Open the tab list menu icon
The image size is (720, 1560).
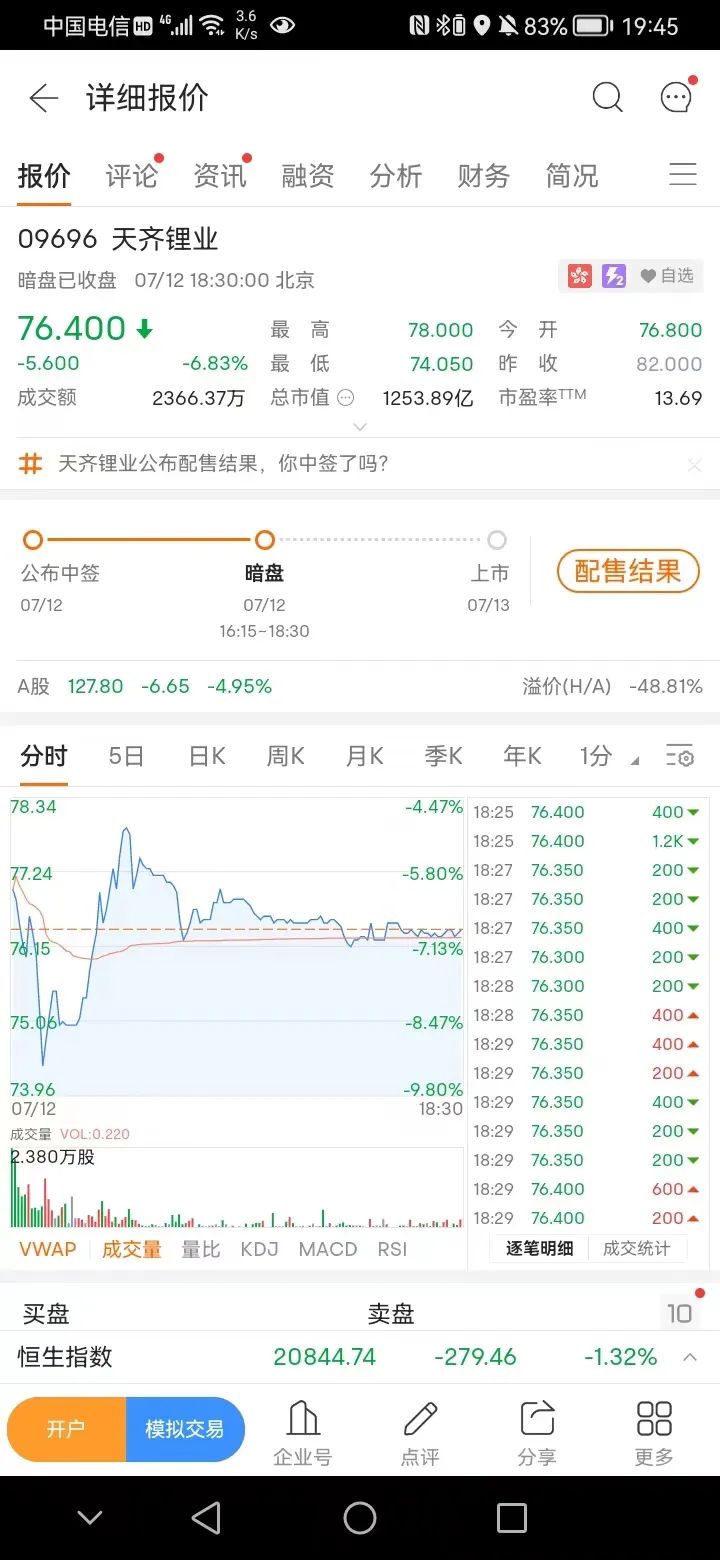(x=683, y=175)
